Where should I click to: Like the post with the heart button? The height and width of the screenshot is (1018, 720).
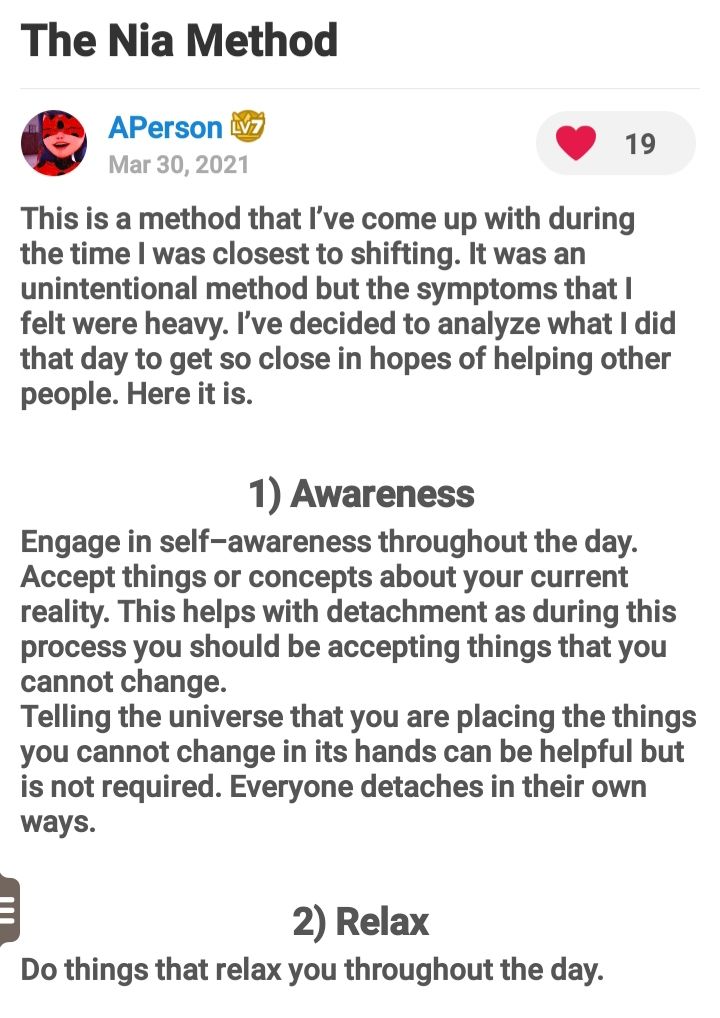click(577, 144)
